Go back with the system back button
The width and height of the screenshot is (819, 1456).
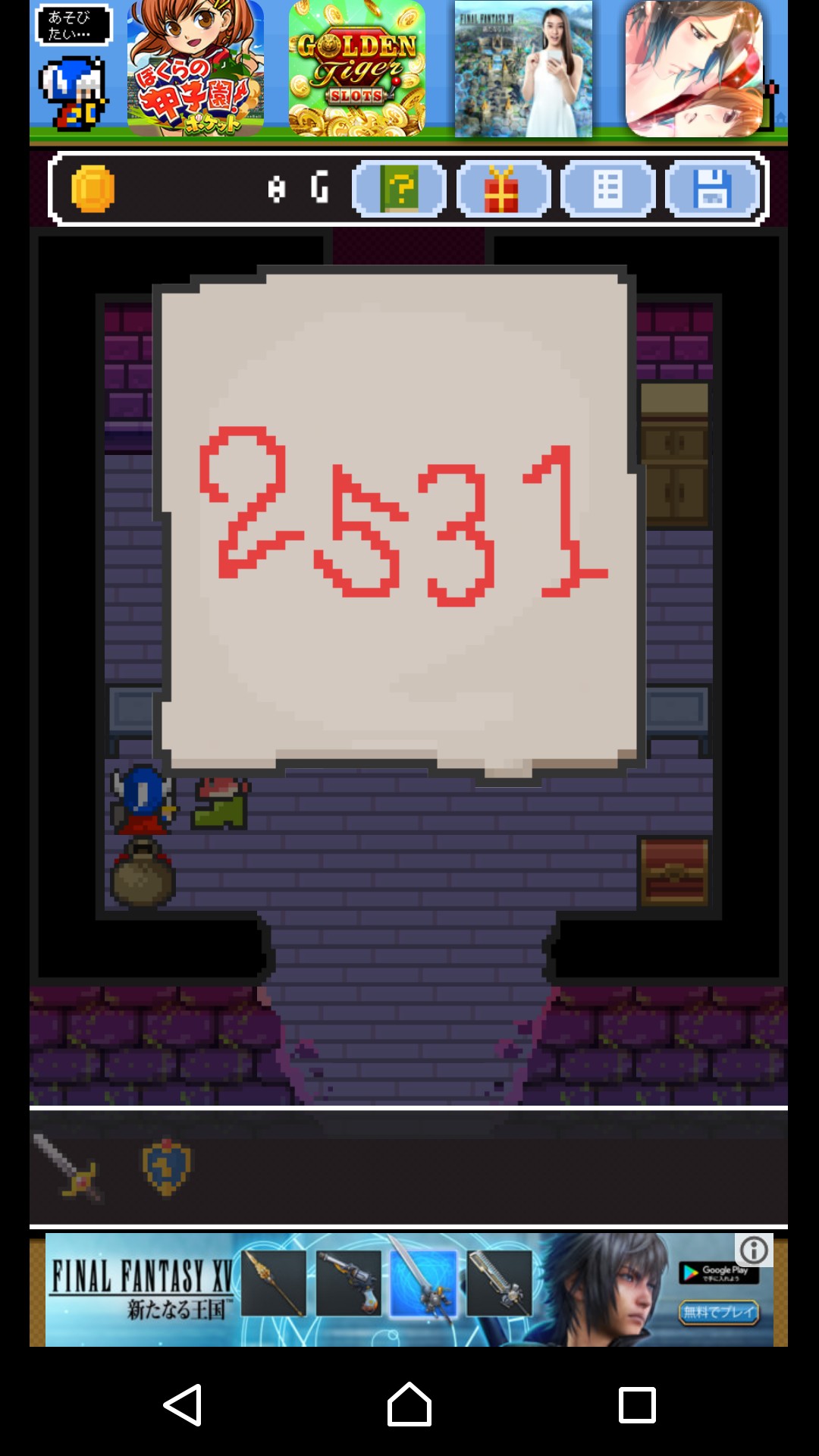183,1405
